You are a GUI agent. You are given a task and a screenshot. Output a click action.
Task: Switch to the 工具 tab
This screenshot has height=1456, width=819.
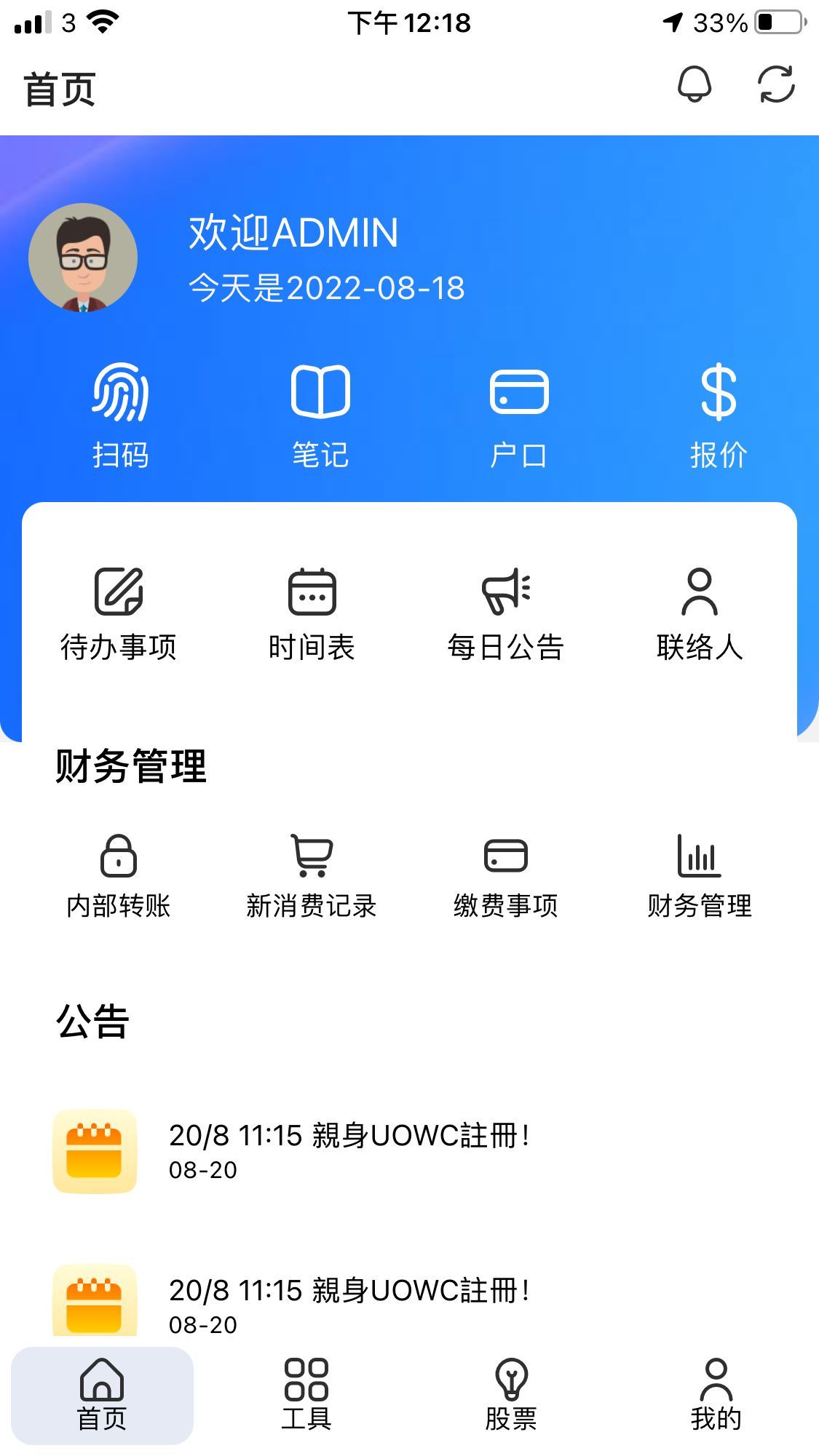(x=306, y=1395)
